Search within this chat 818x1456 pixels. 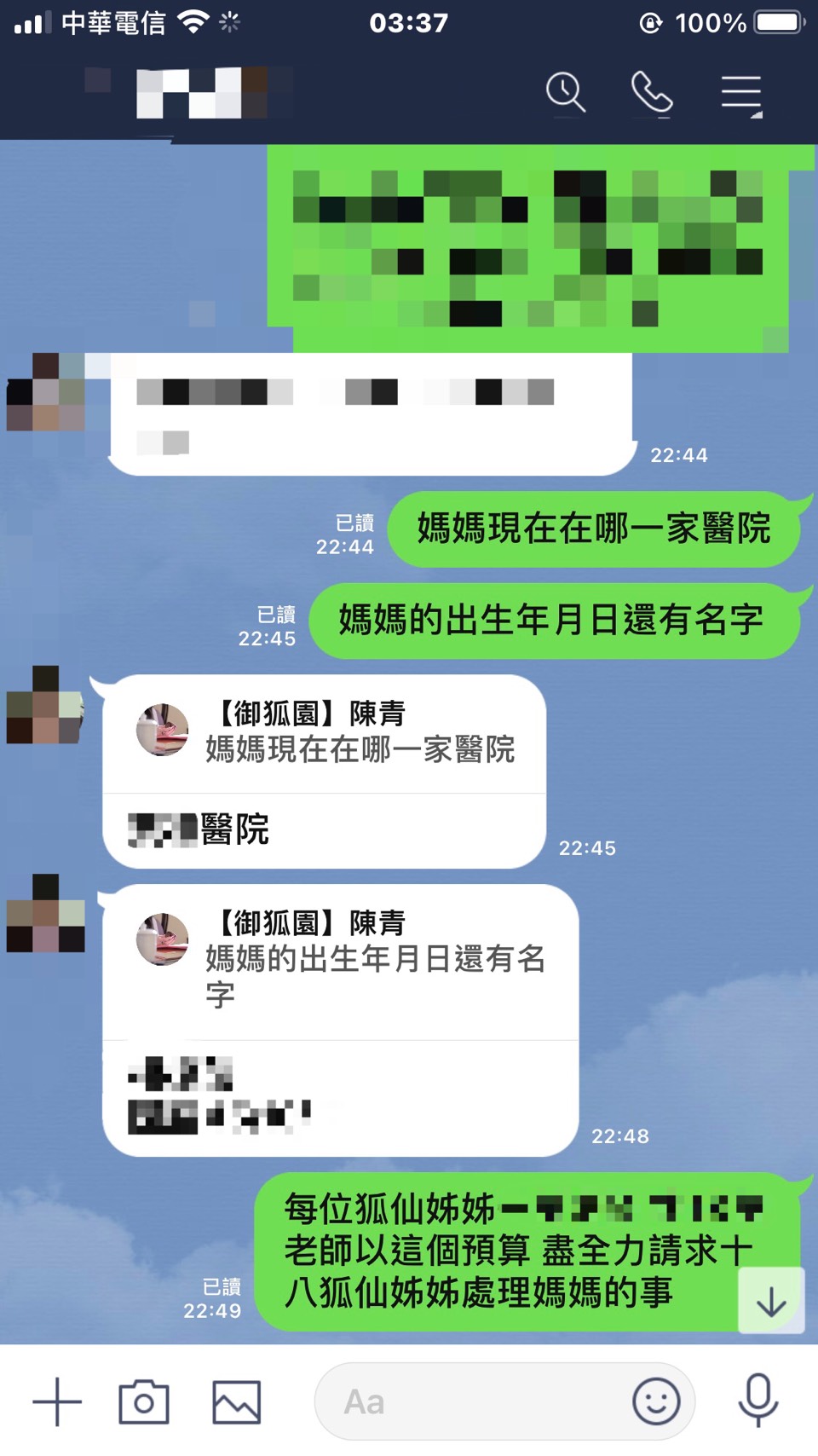coord(566,93)
